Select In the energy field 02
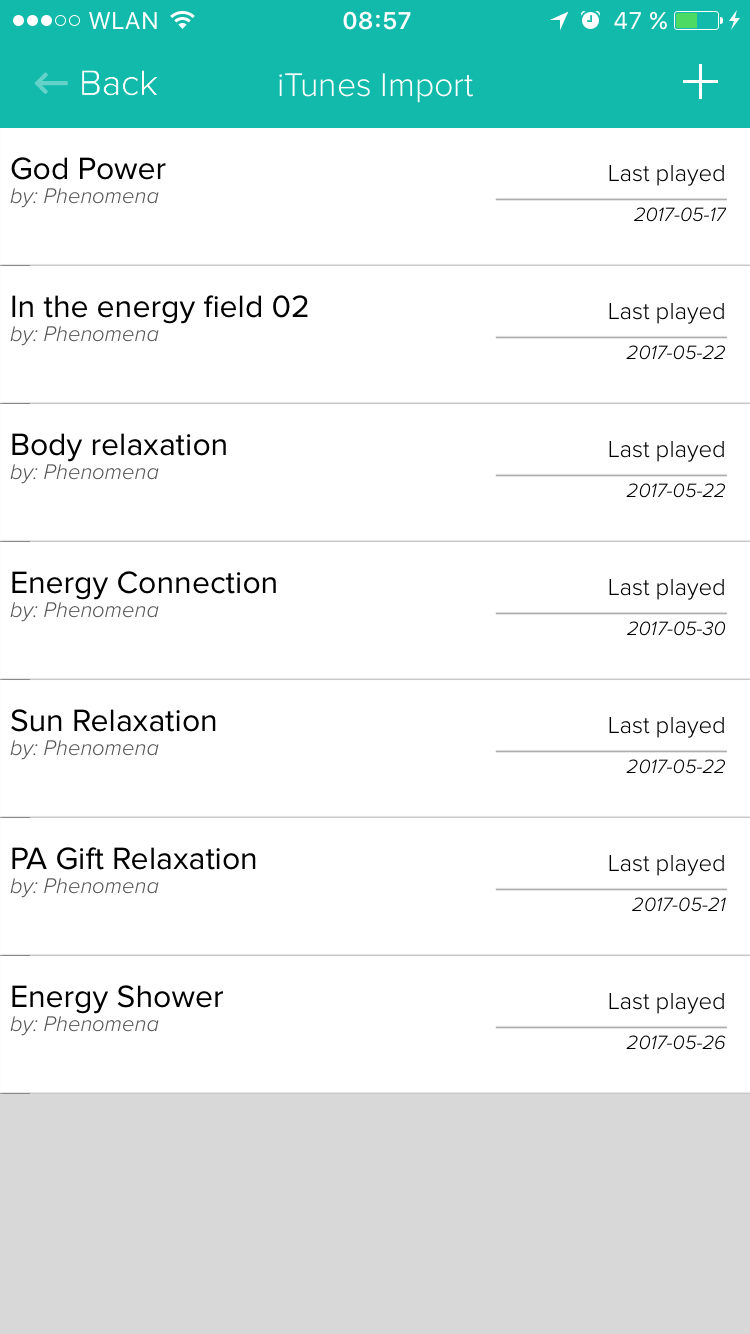Screen dimensions: 750x1334 pyautogui.click(x=375, y=335)
